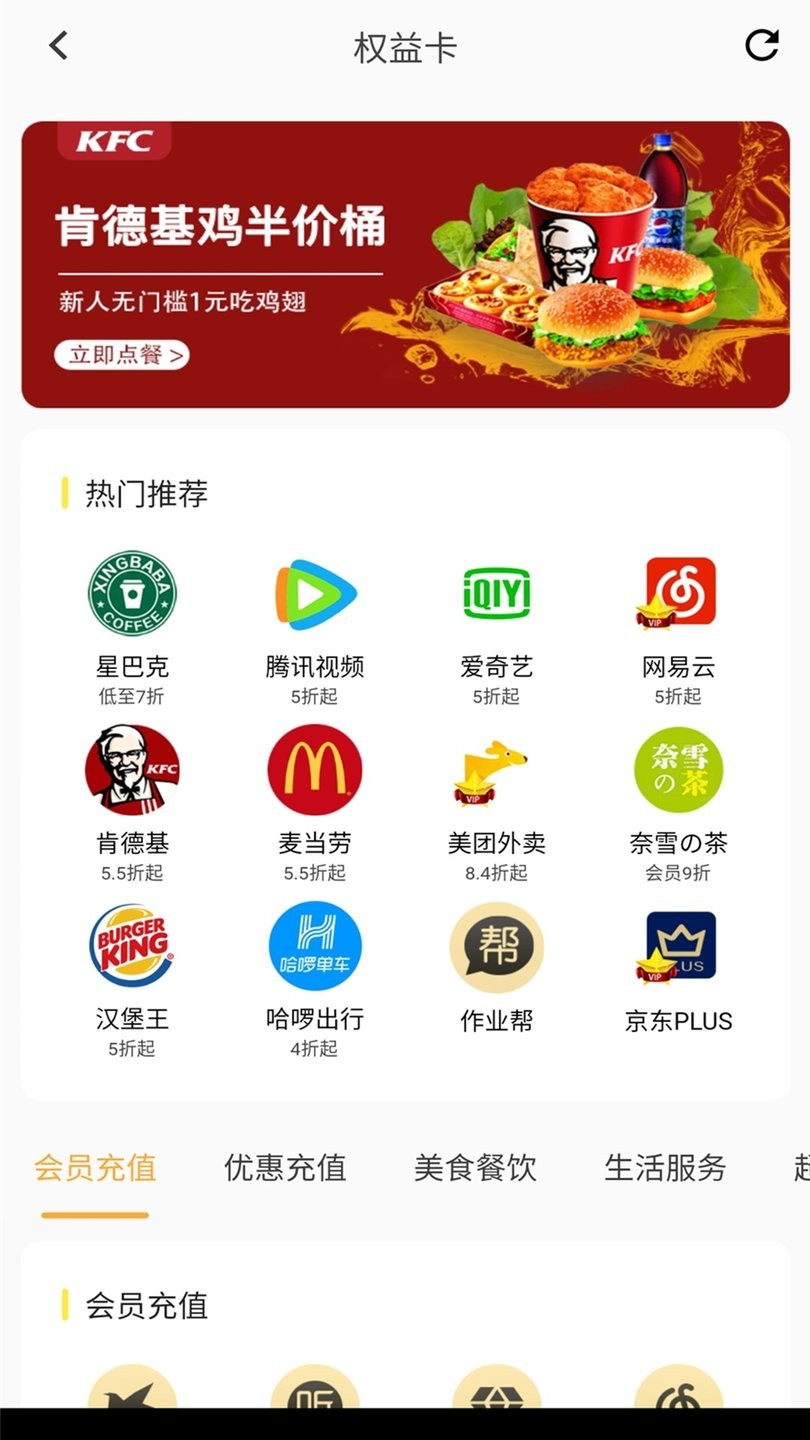Switch to the 生活服务 tab

click(663, 1168)
